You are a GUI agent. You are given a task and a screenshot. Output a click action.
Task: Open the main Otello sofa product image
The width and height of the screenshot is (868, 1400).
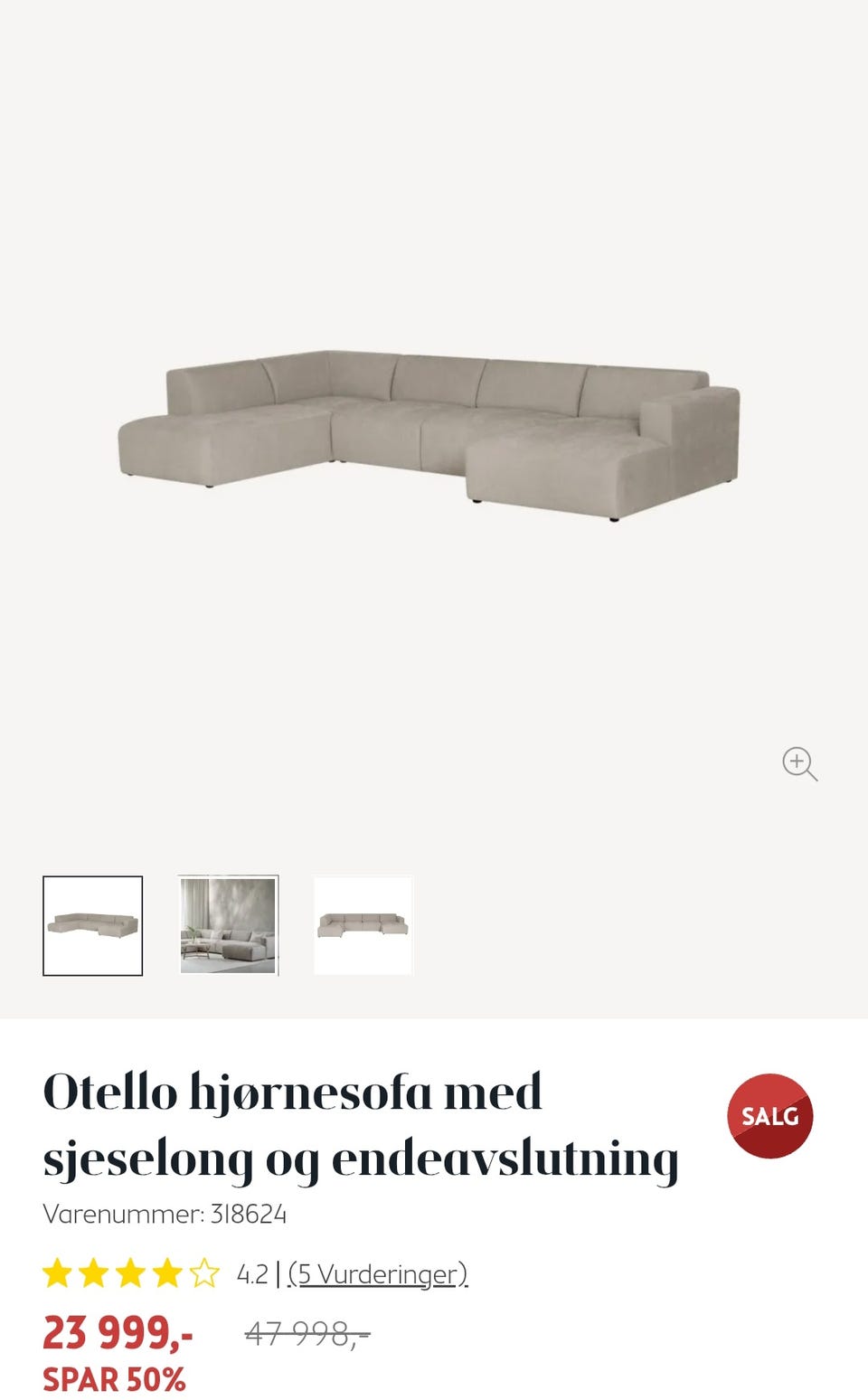coord(429,434)
